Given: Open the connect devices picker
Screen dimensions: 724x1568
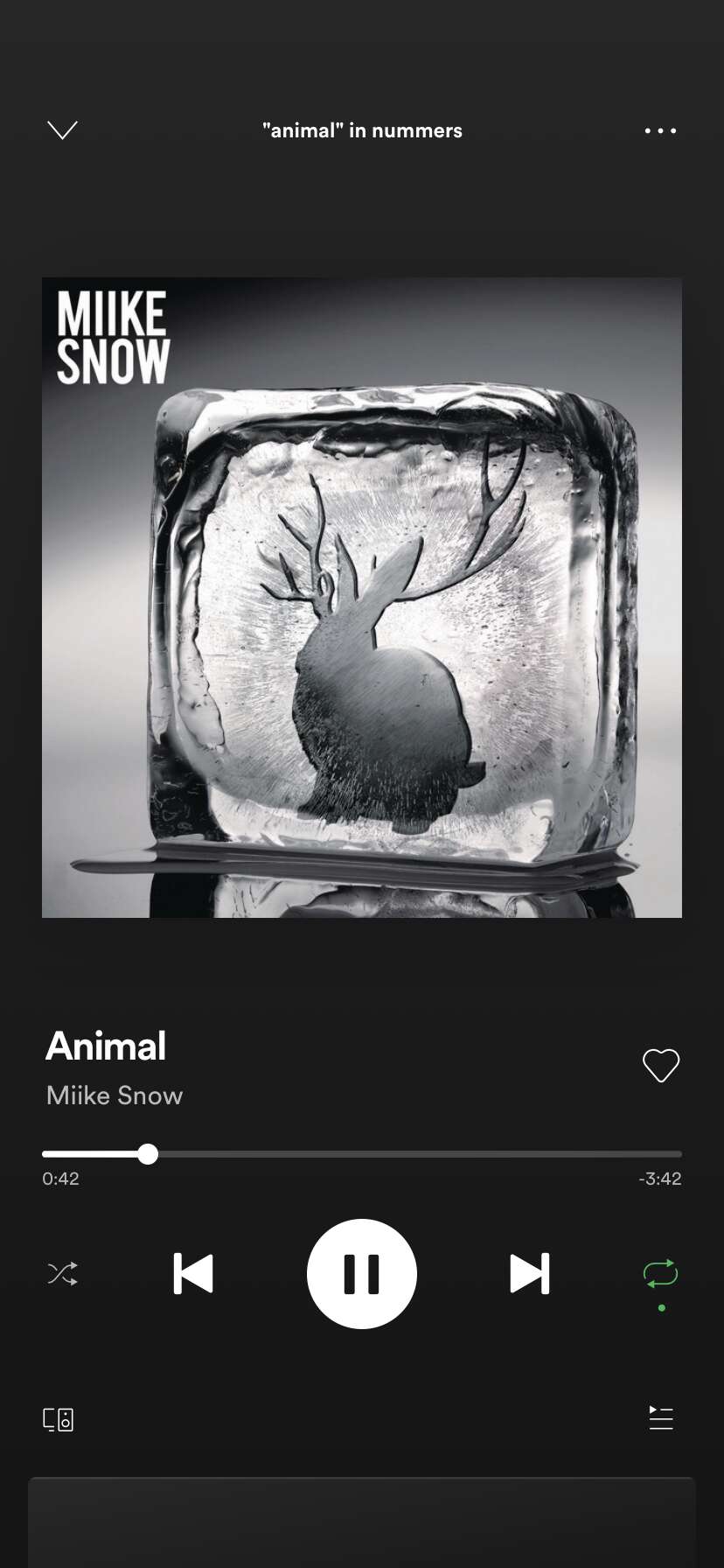Looking at the screenshot, I should point(59,1418).
